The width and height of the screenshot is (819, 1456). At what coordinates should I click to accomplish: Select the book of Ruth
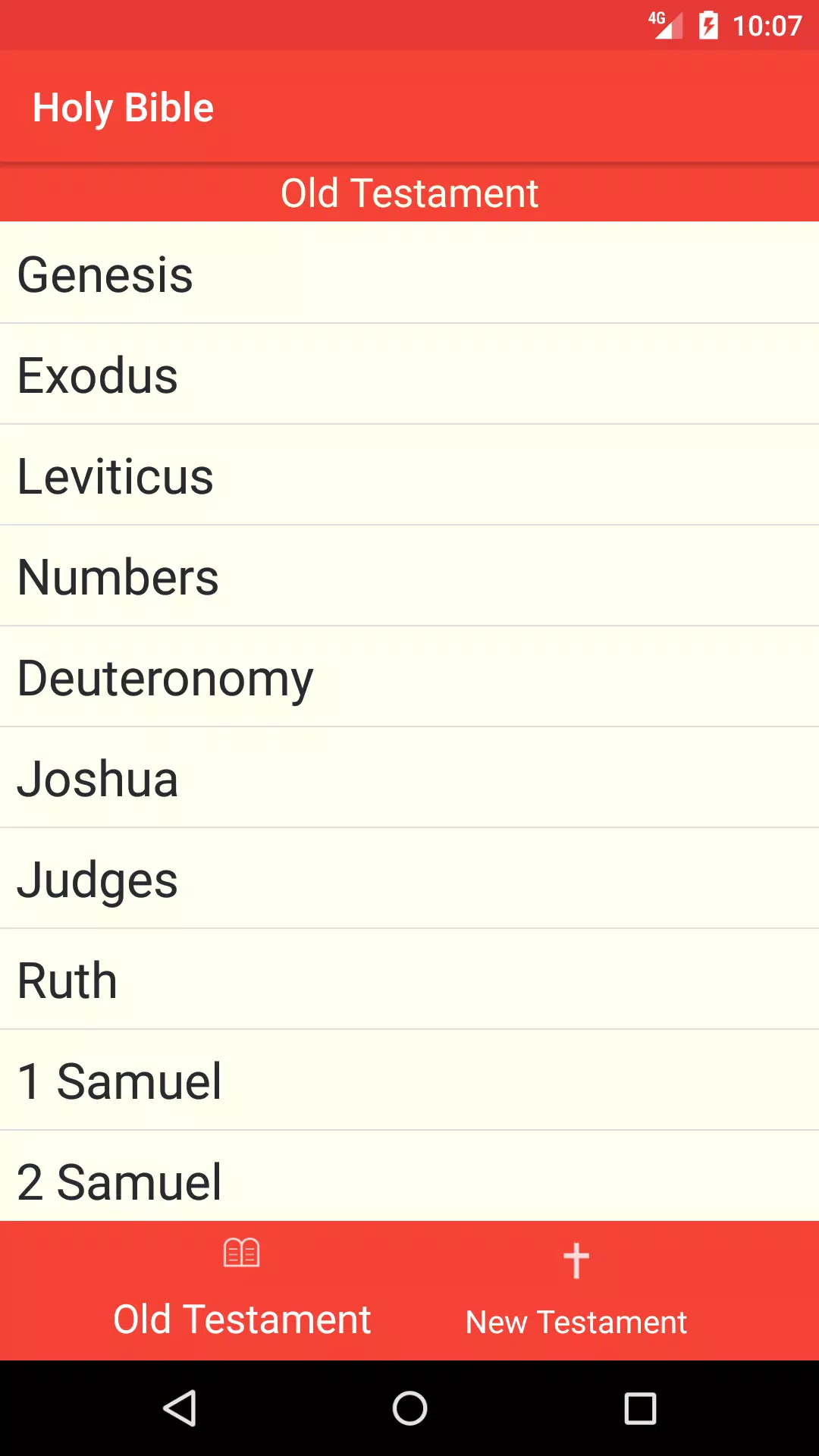click(409, 980)
